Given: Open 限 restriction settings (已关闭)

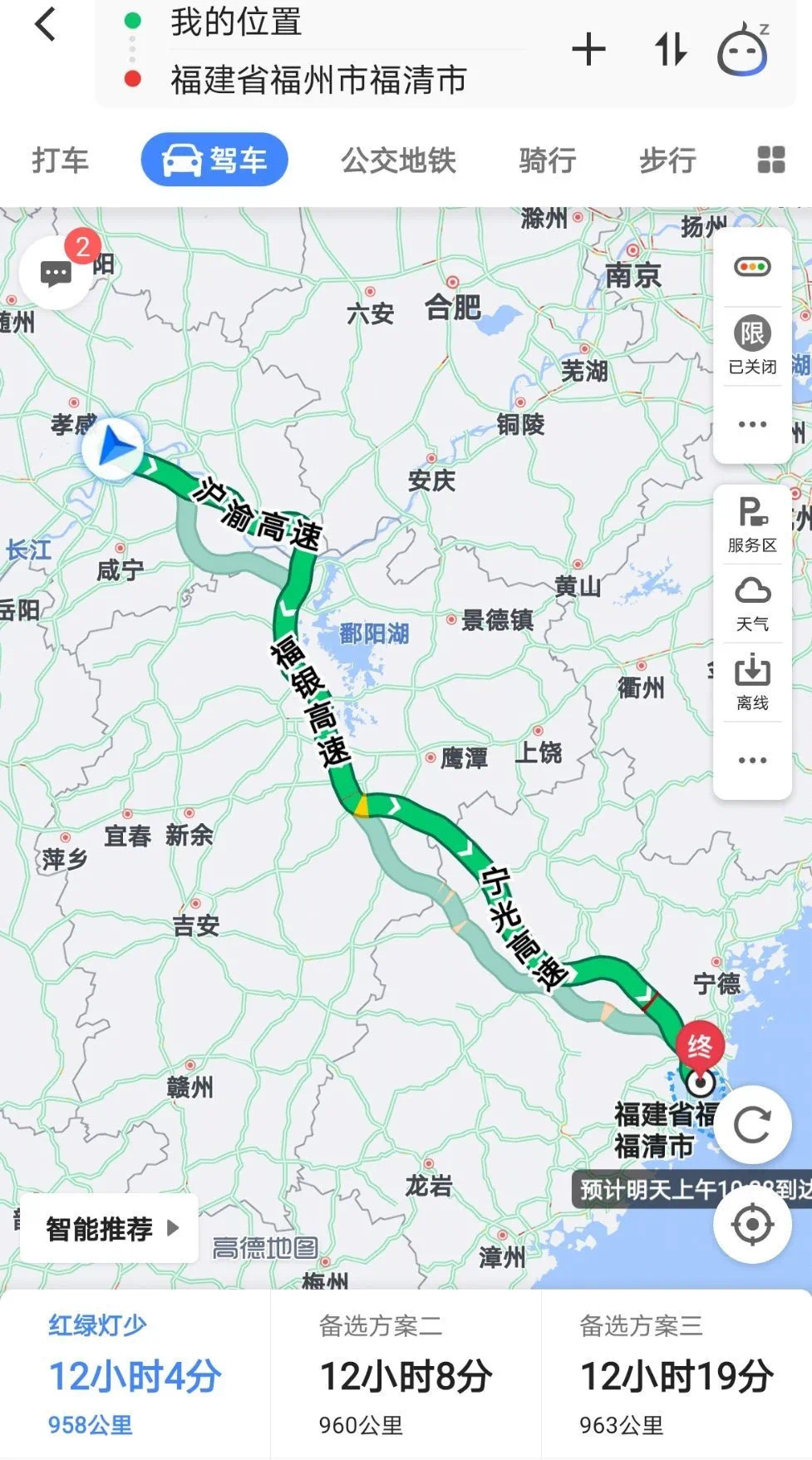Looking at the screenshot, I should [x=752, y=343].
